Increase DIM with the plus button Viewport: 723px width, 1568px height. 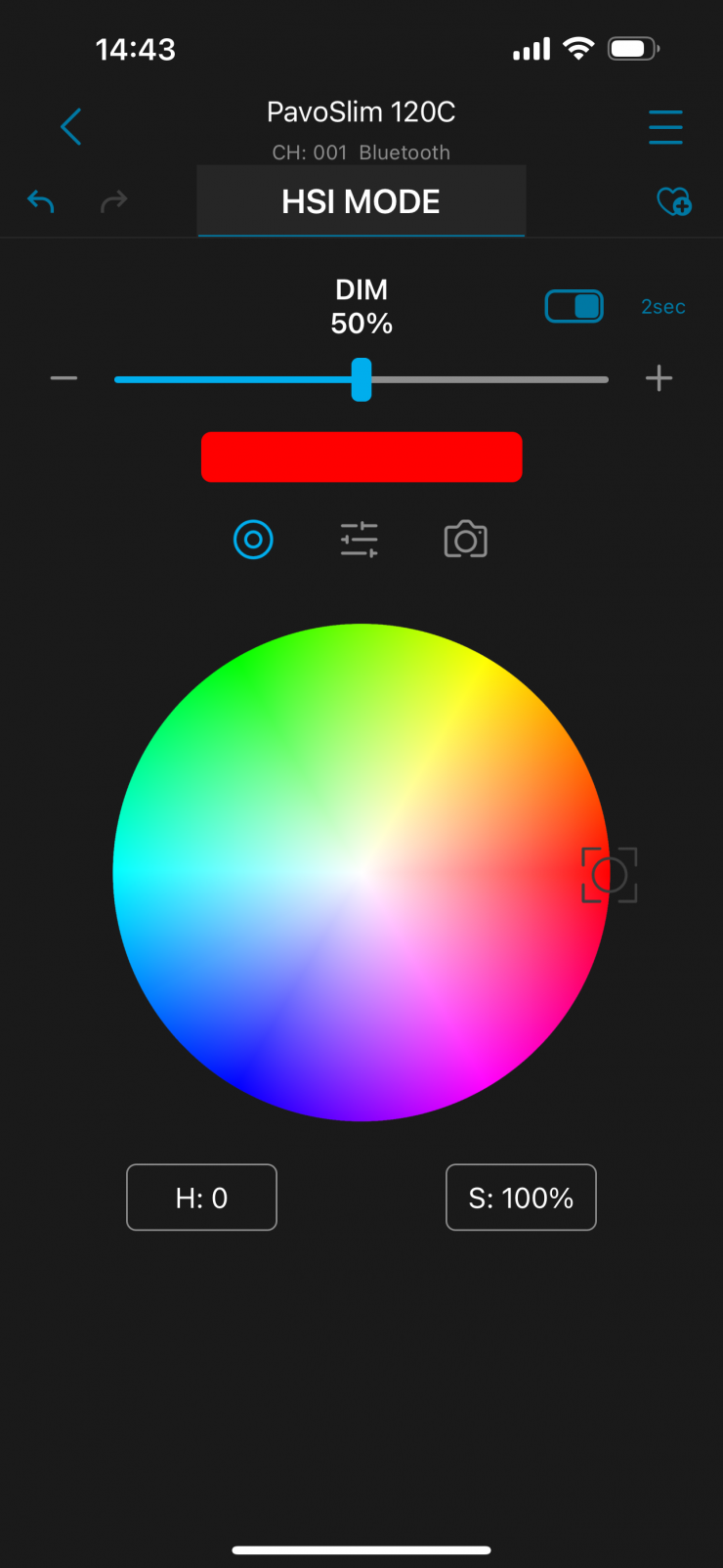[x=659, y=378]
